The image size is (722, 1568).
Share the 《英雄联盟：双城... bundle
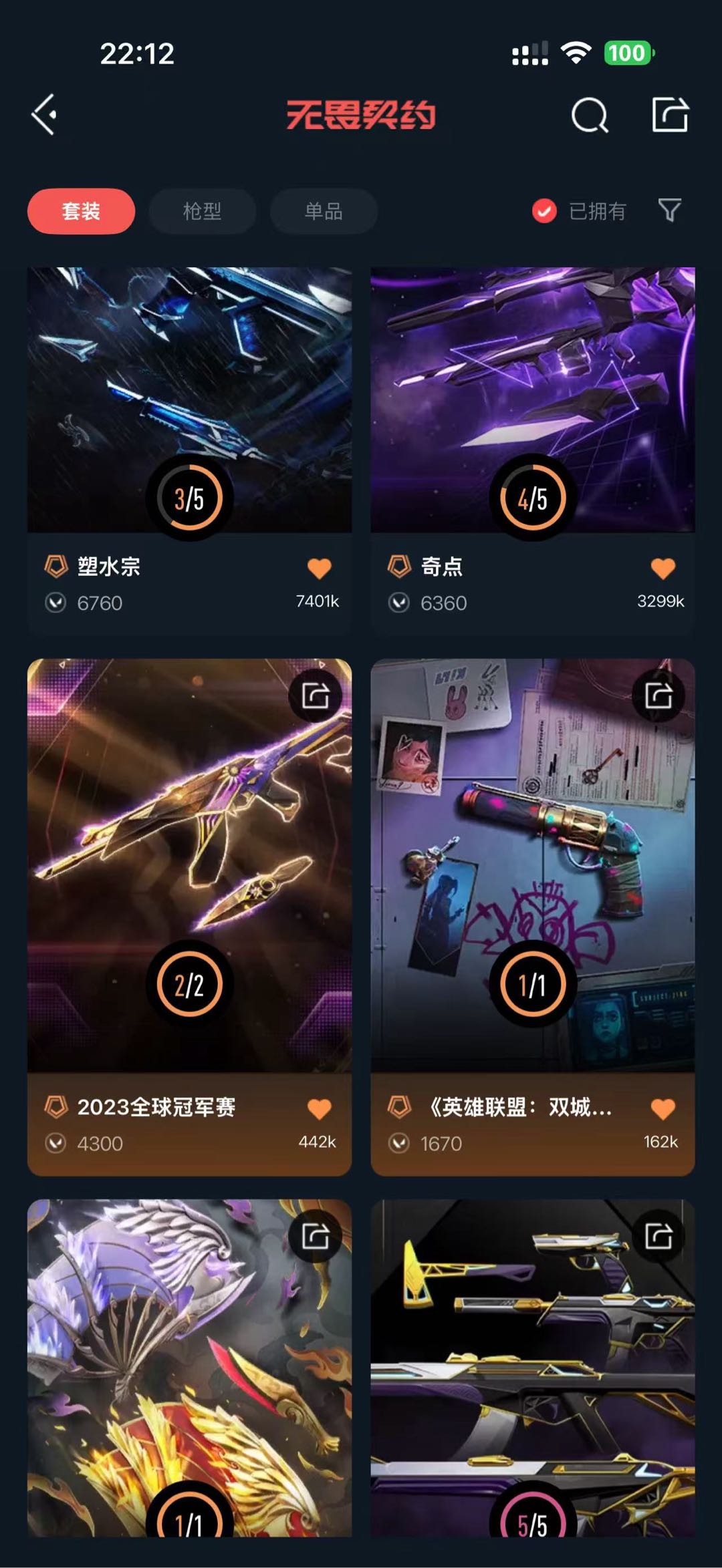(658, 695)
